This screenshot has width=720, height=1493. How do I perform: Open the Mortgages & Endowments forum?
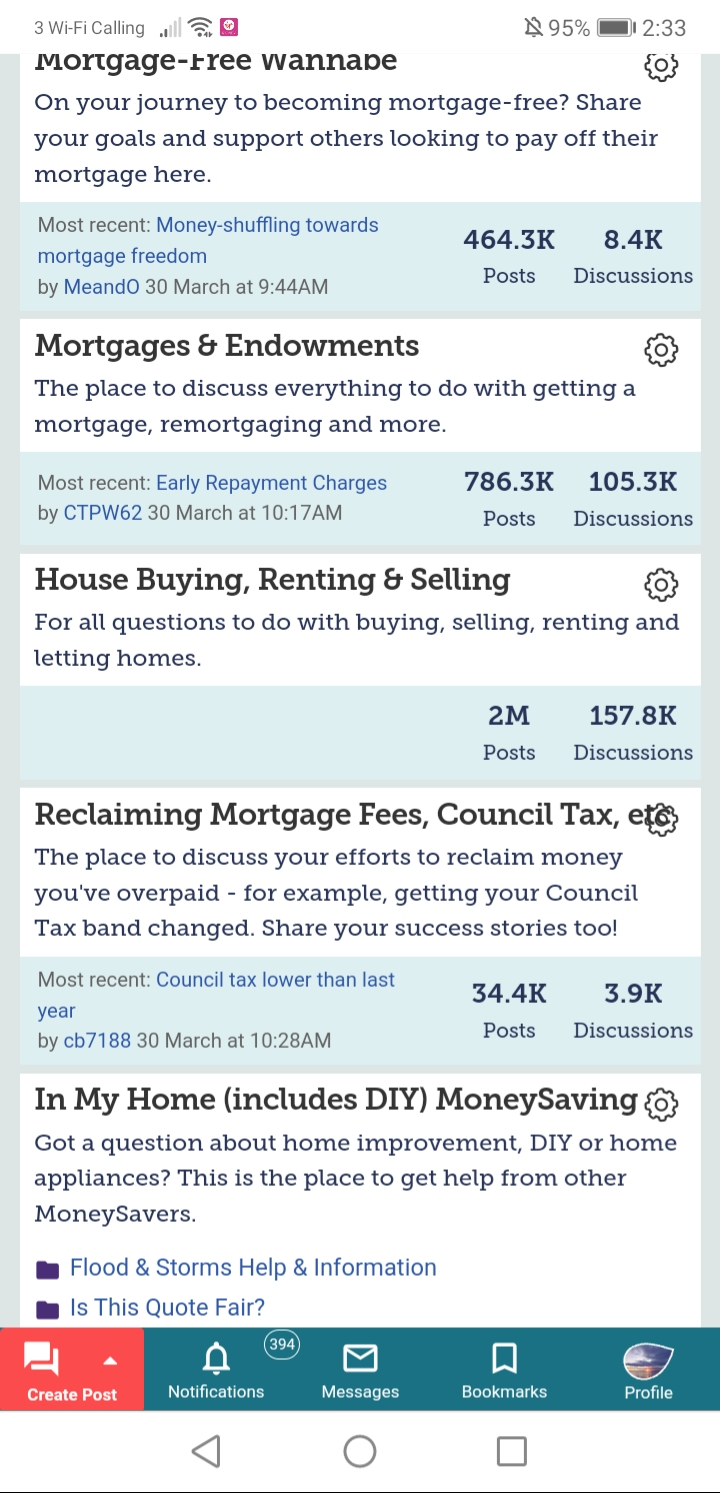tap(227, 346)
